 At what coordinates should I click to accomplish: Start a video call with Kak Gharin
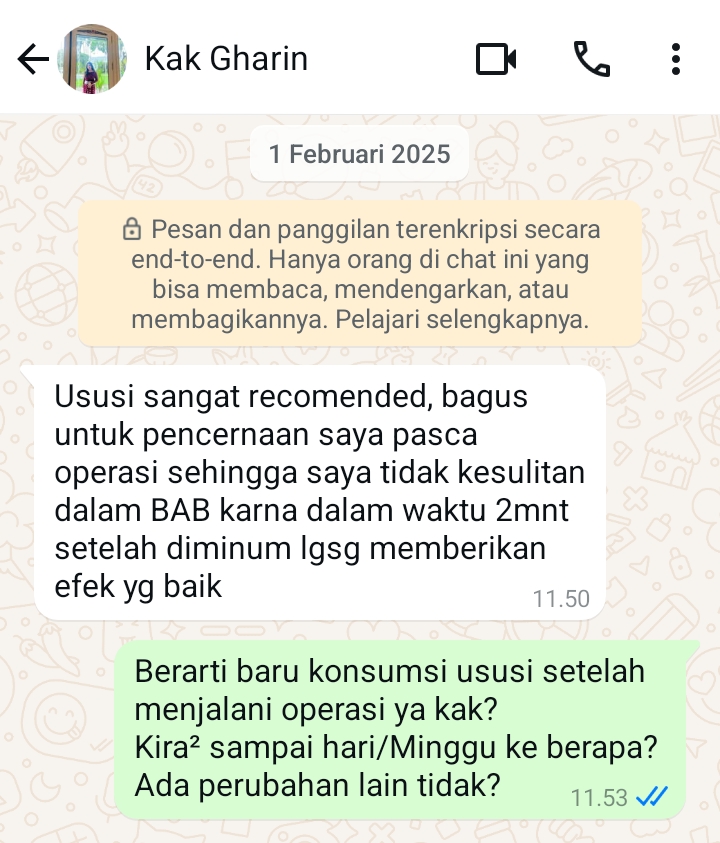click(x=496, y=60)
